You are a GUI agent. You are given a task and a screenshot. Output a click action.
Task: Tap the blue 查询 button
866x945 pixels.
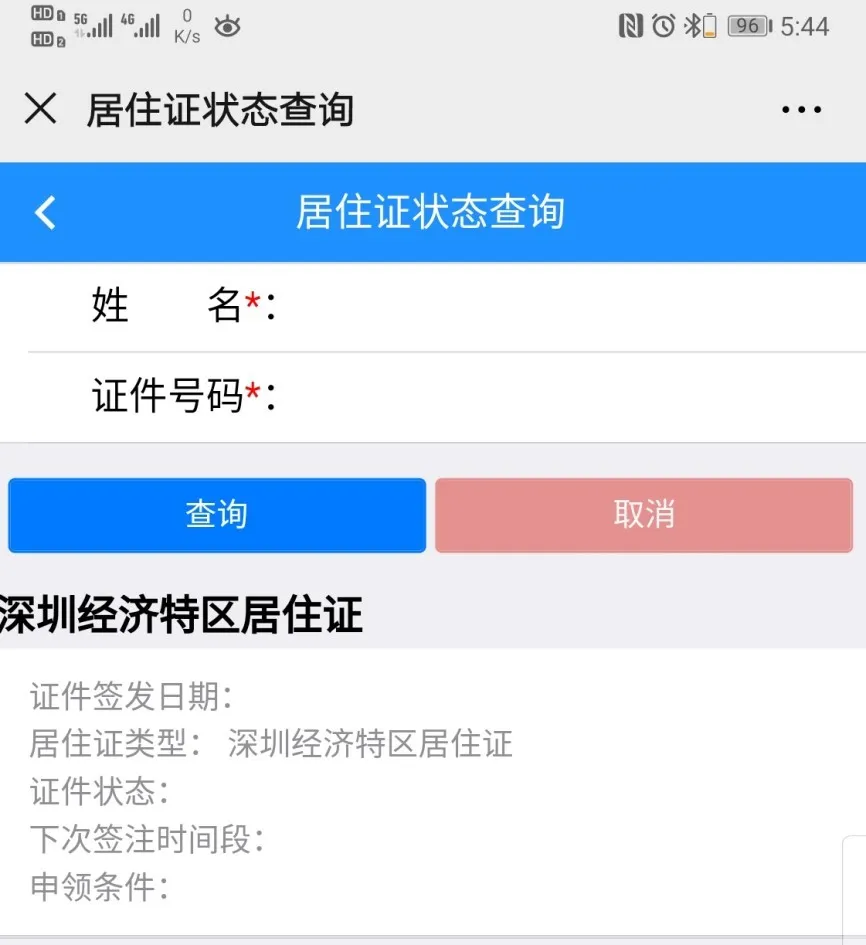217,515
